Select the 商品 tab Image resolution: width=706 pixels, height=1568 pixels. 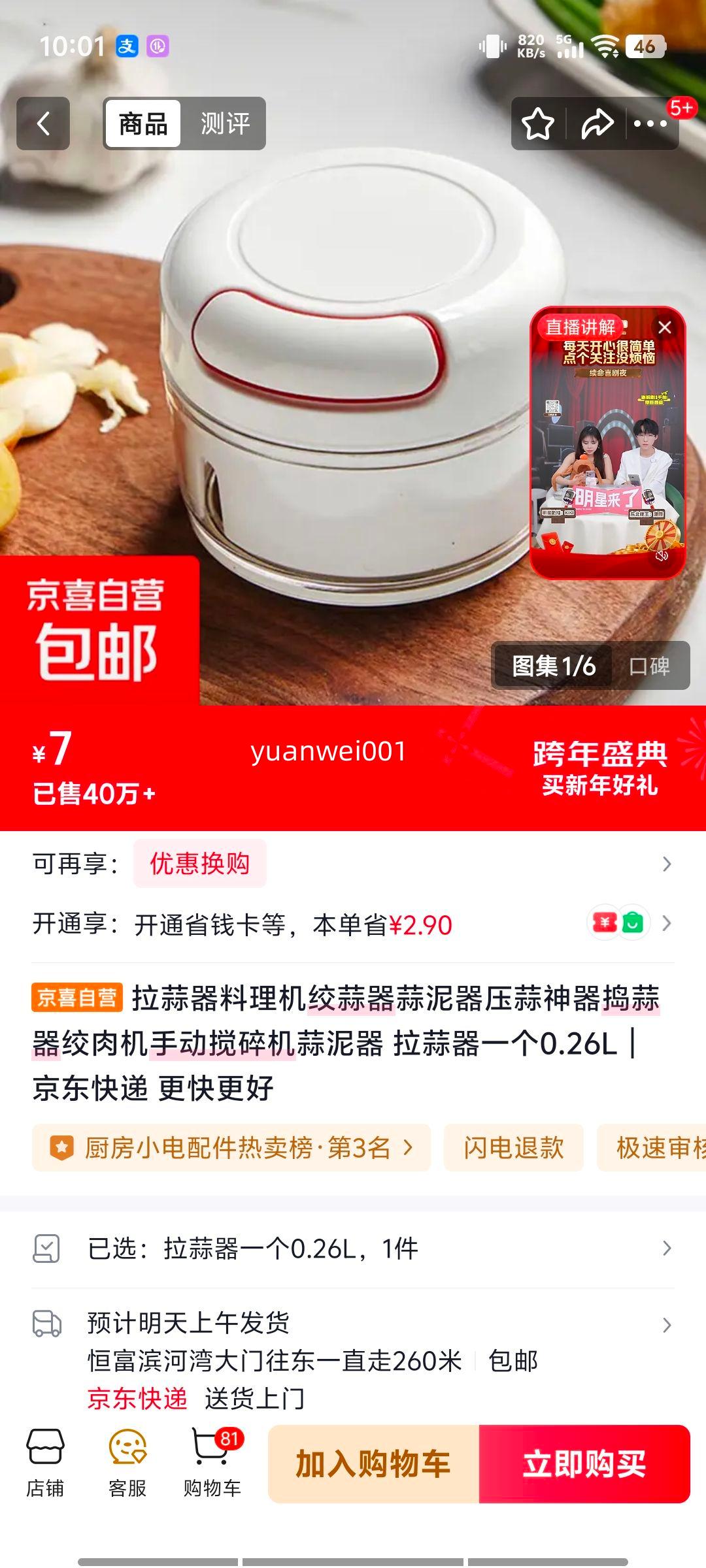tap(143, 123)
